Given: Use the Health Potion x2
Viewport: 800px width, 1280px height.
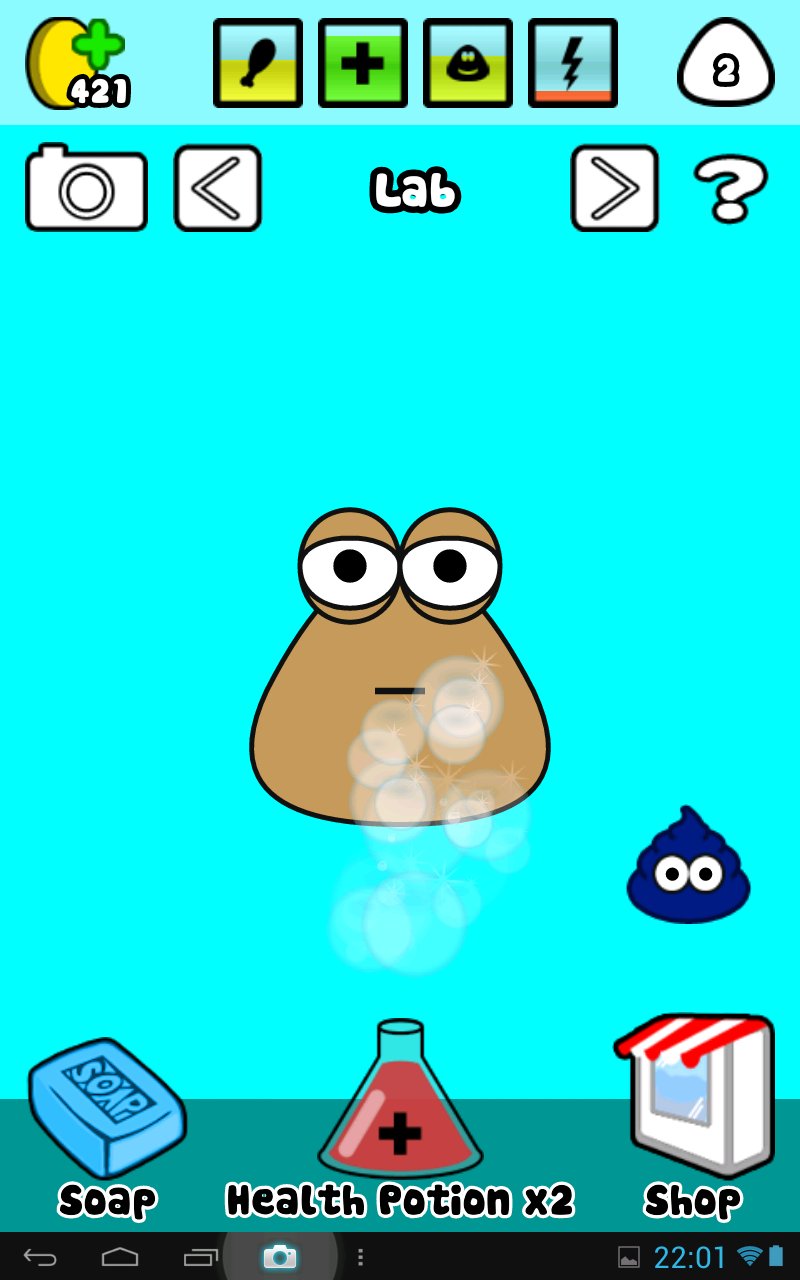Looking at the screenshot, I should [400, 1105].
